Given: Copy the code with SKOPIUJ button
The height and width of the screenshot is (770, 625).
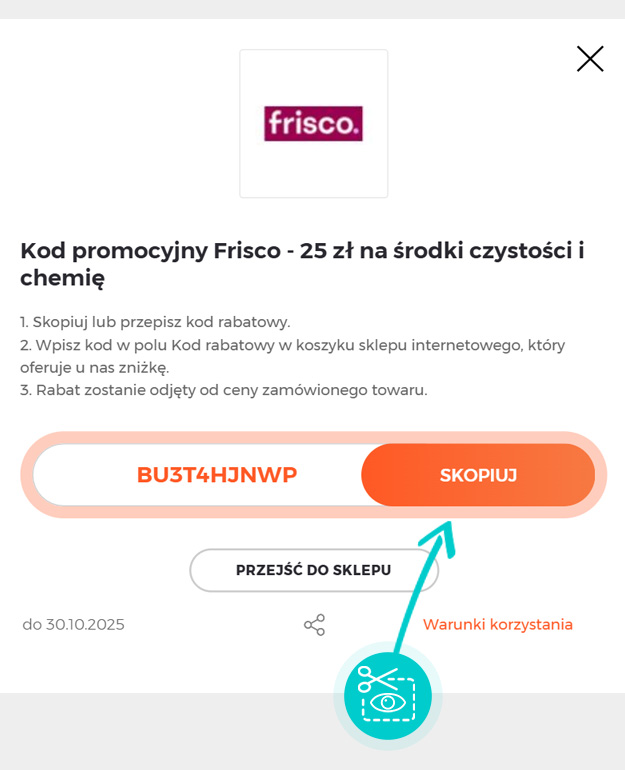Looking at the screenshot, I should (x=478, y=475).
